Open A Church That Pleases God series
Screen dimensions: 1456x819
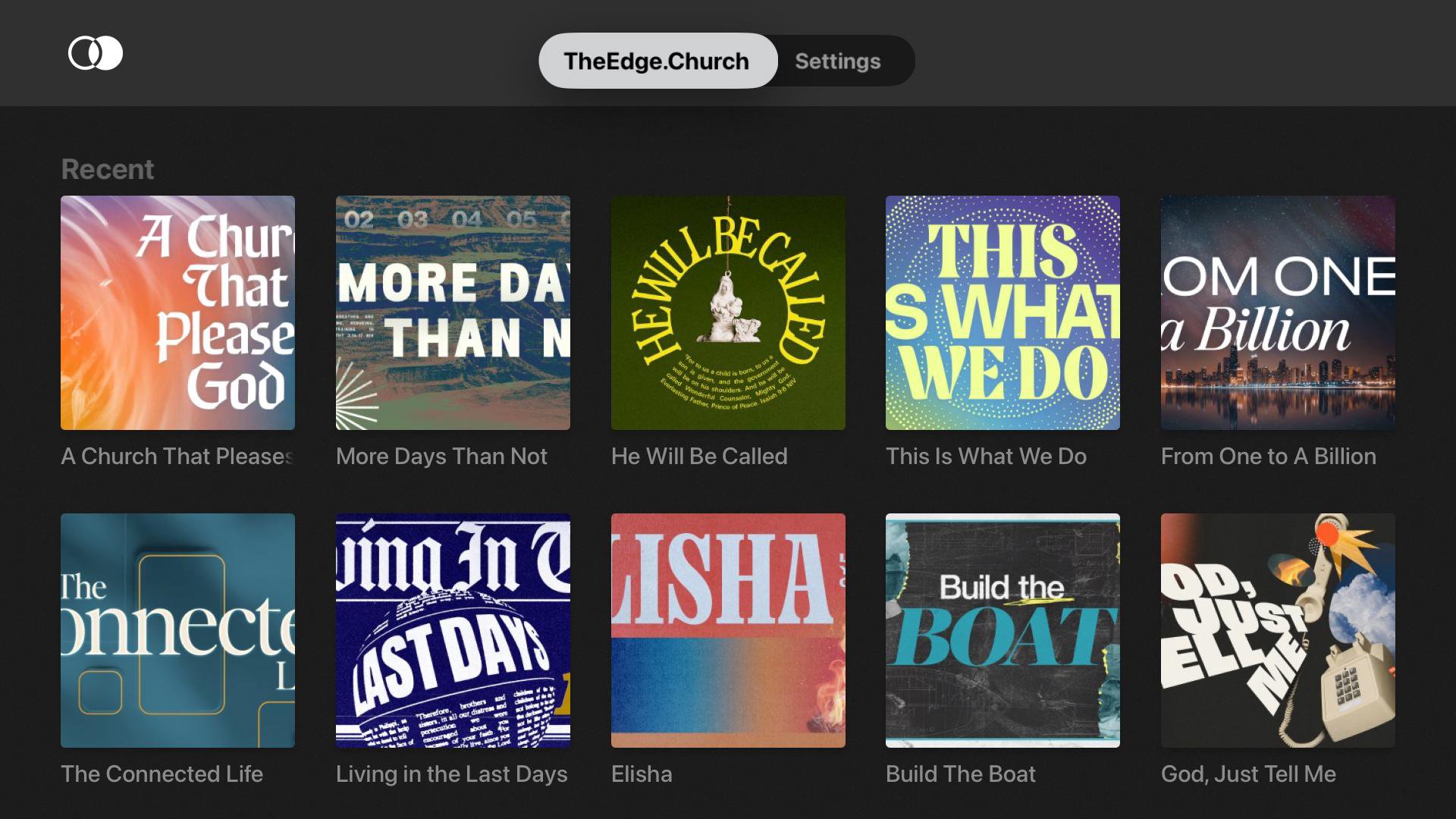point(177,312)
